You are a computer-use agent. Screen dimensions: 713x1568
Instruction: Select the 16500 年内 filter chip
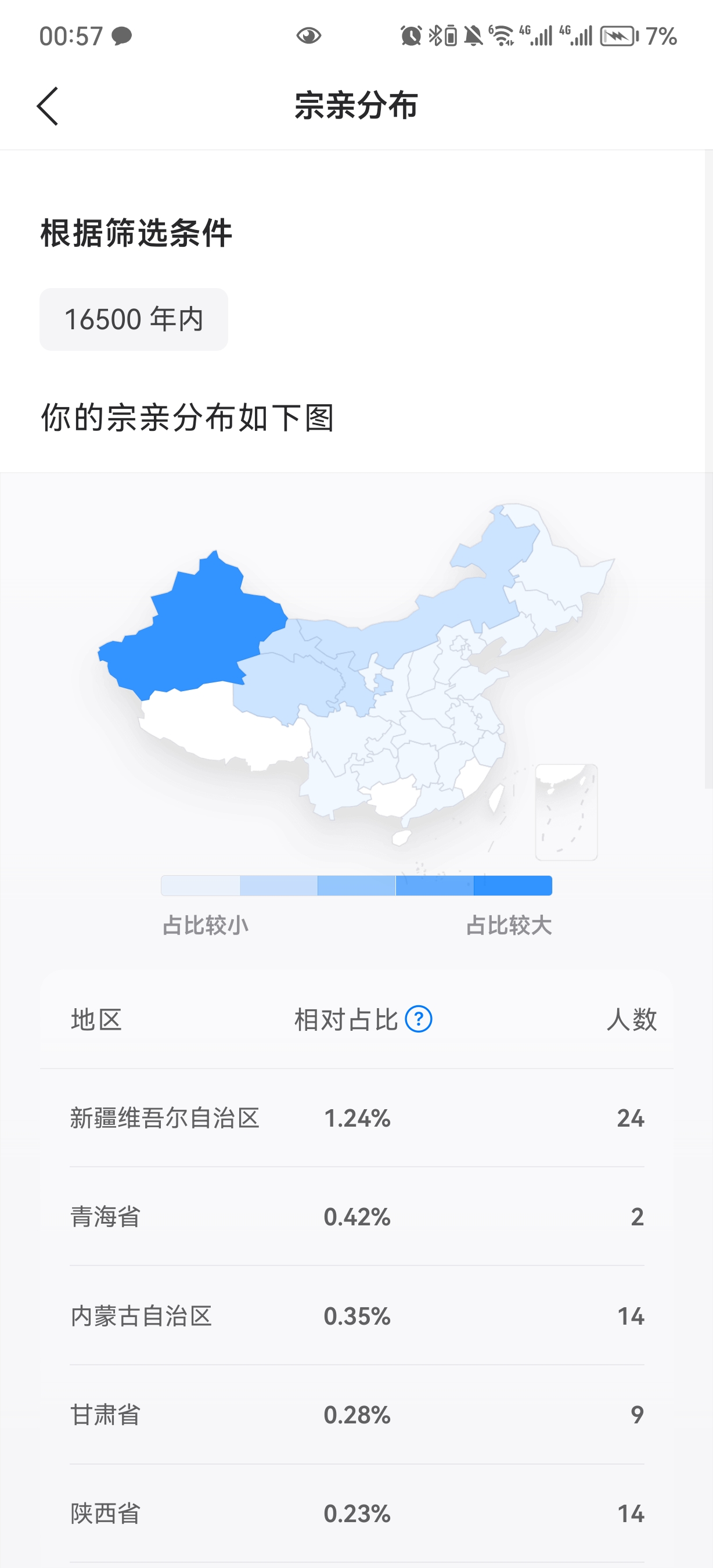click(134, 319)
